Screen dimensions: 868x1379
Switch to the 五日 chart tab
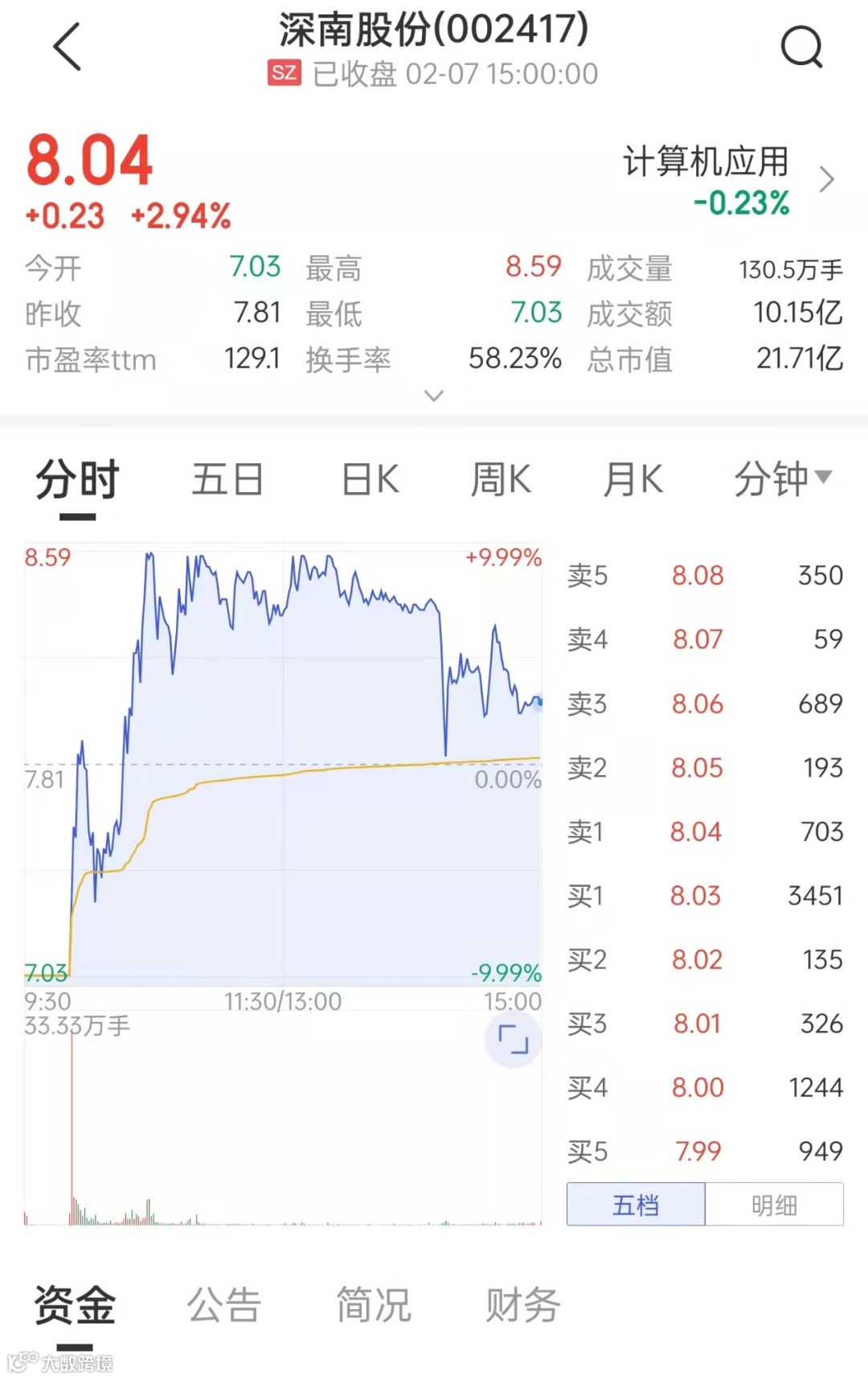227,480
